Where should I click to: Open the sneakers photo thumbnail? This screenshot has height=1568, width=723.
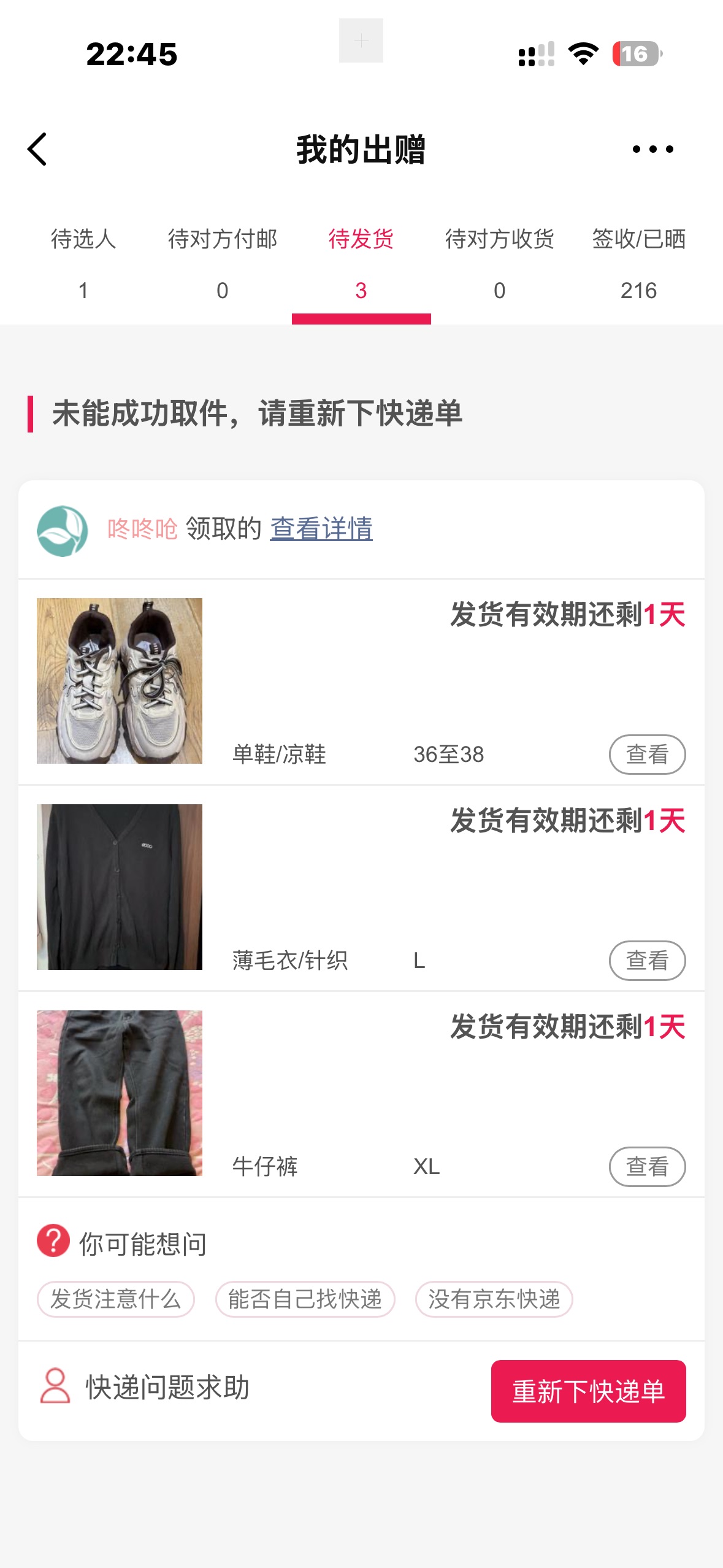[x=120, y=681]
